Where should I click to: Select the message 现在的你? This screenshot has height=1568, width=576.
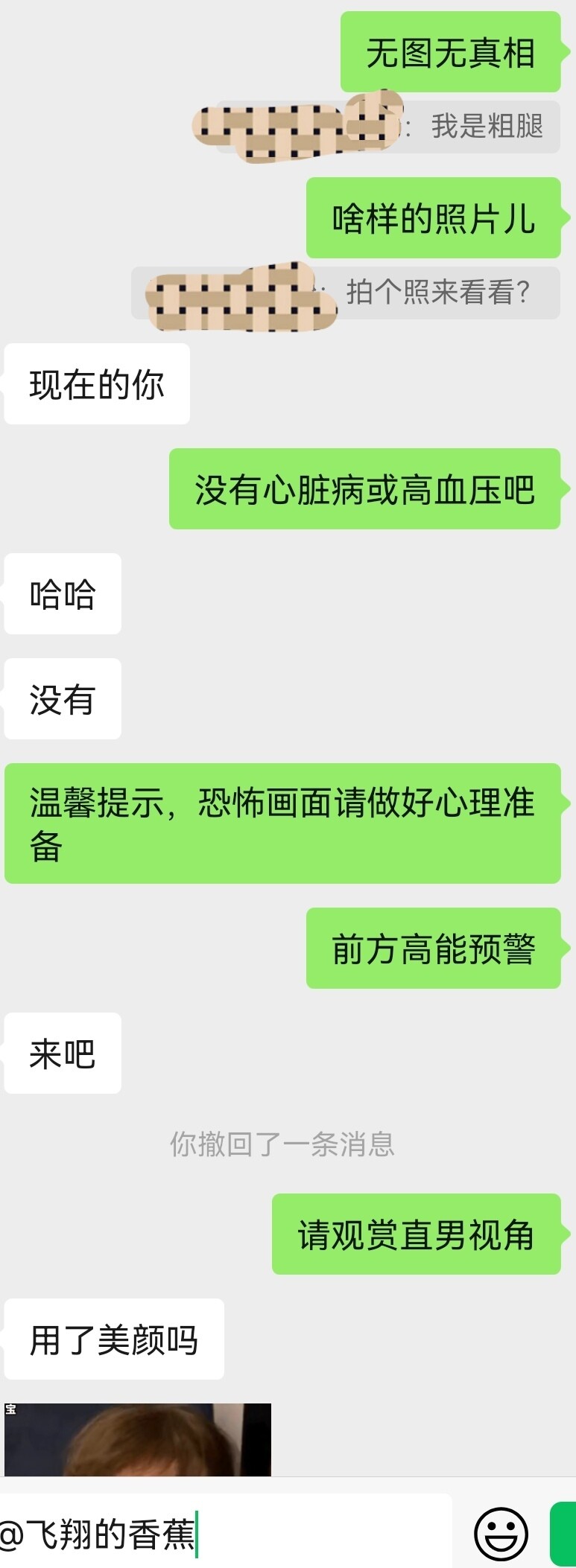(96, 385)
